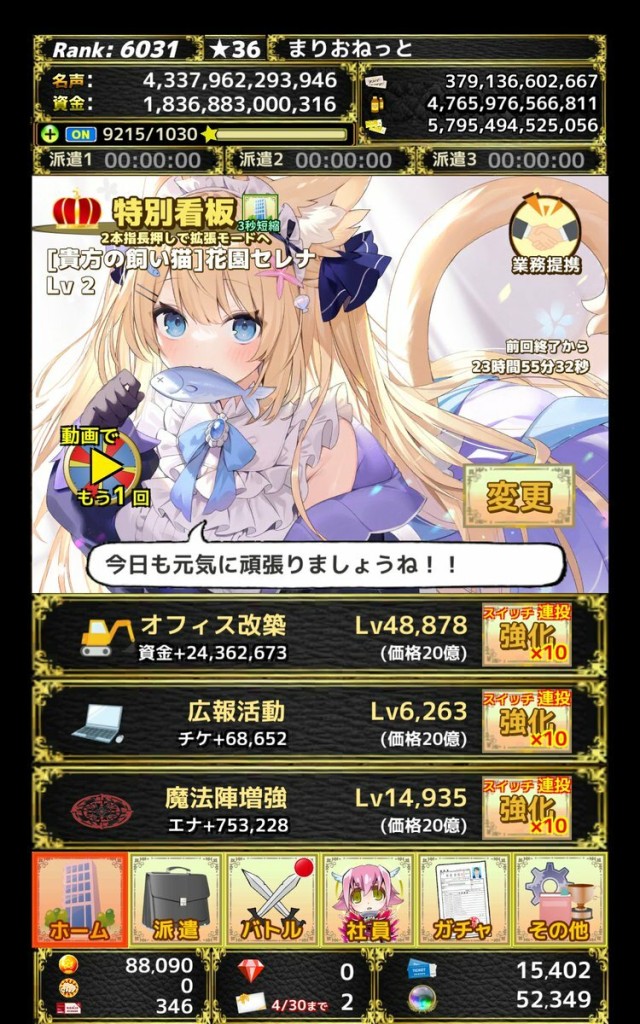Tap 変更 to change the character
Image resolution: width=640 pixels, height=1024 pixels.
click(518, 495)
